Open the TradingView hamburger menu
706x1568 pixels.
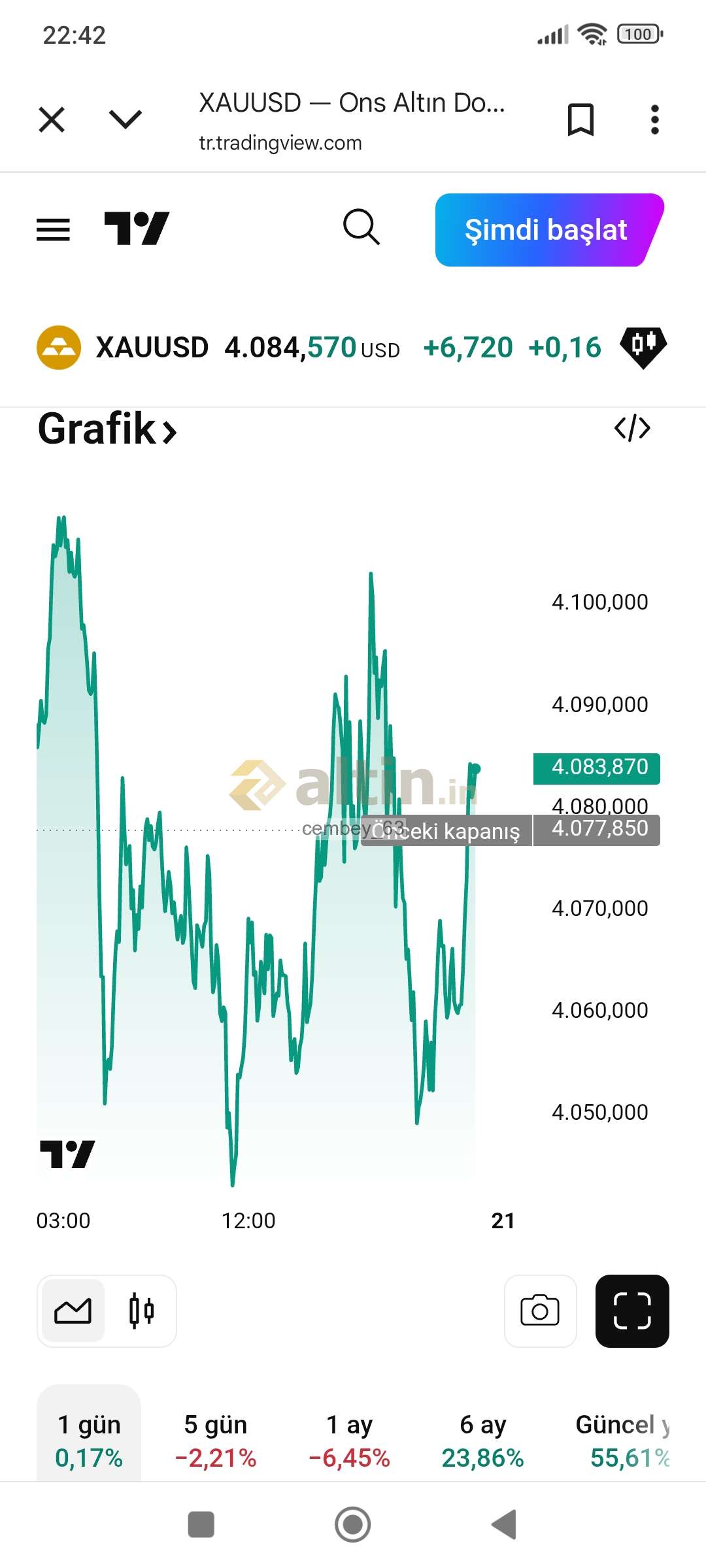(53, 229)
